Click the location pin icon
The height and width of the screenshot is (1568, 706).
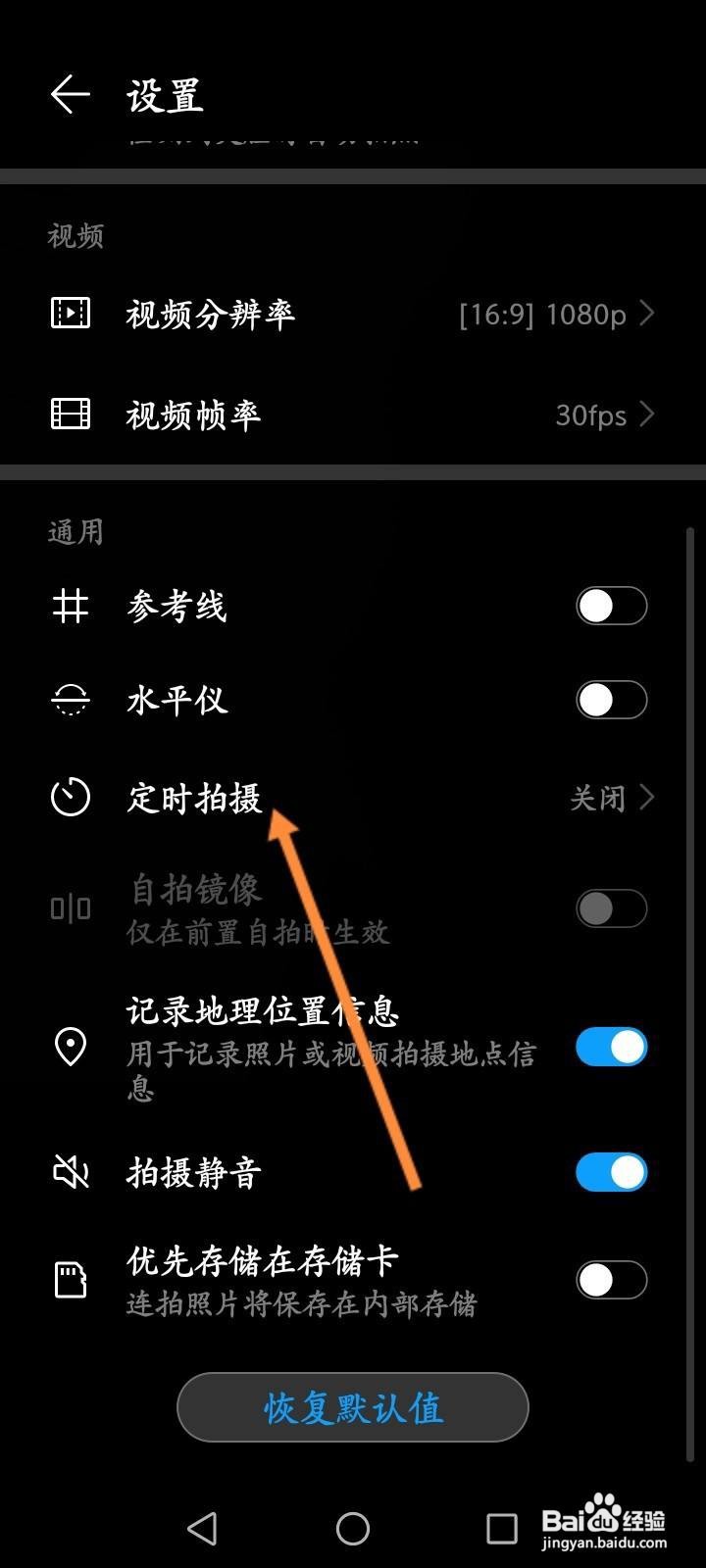tap(69, 1048)
